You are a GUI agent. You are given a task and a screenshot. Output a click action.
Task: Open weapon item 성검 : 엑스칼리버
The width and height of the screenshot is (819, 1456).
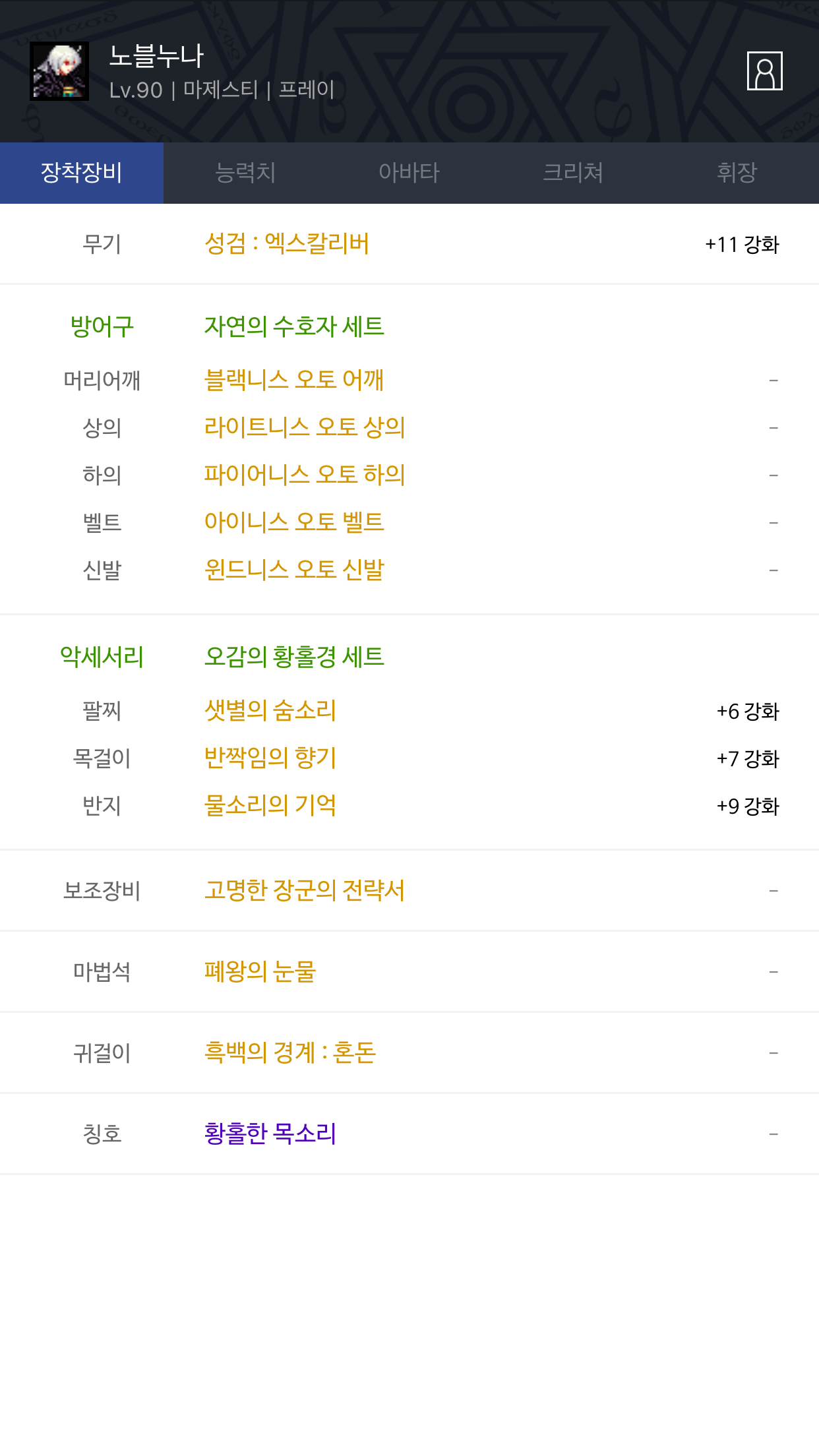tap(287, 244)
